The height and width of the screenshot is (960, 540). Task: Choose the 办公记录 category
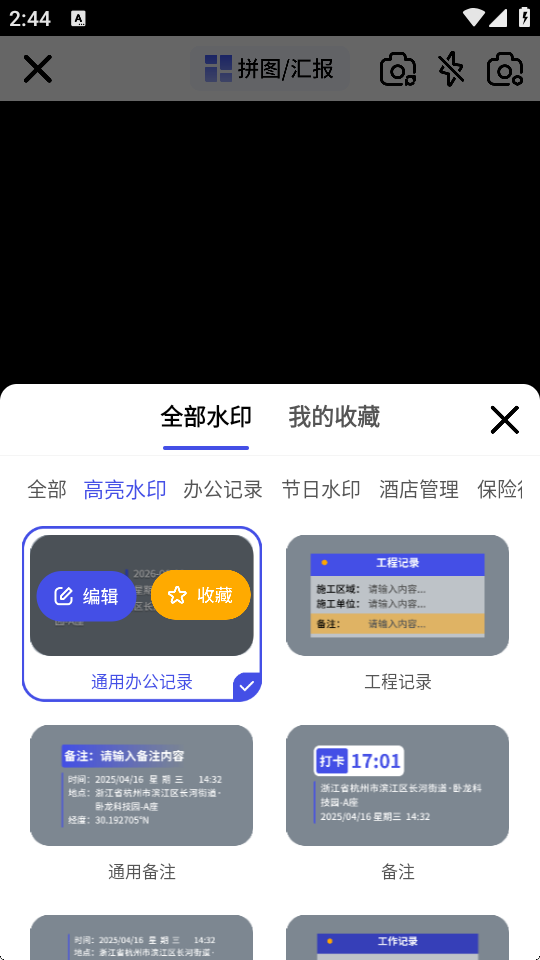point(223,490)
